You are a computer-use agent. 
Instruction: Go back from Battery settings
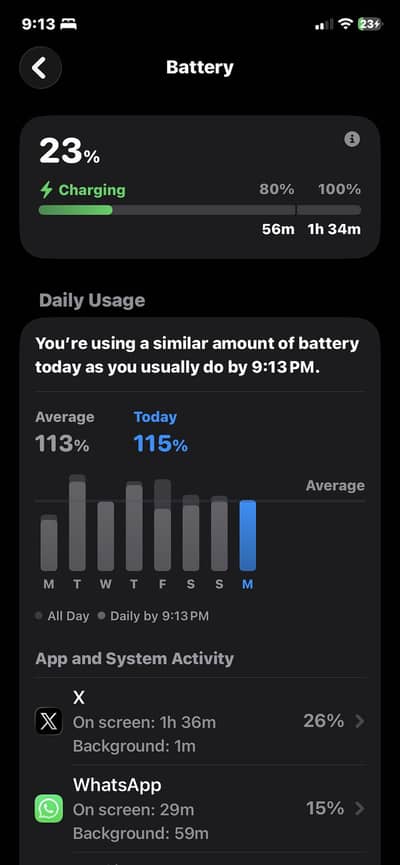pyautogui.click(x=40, y=68)
